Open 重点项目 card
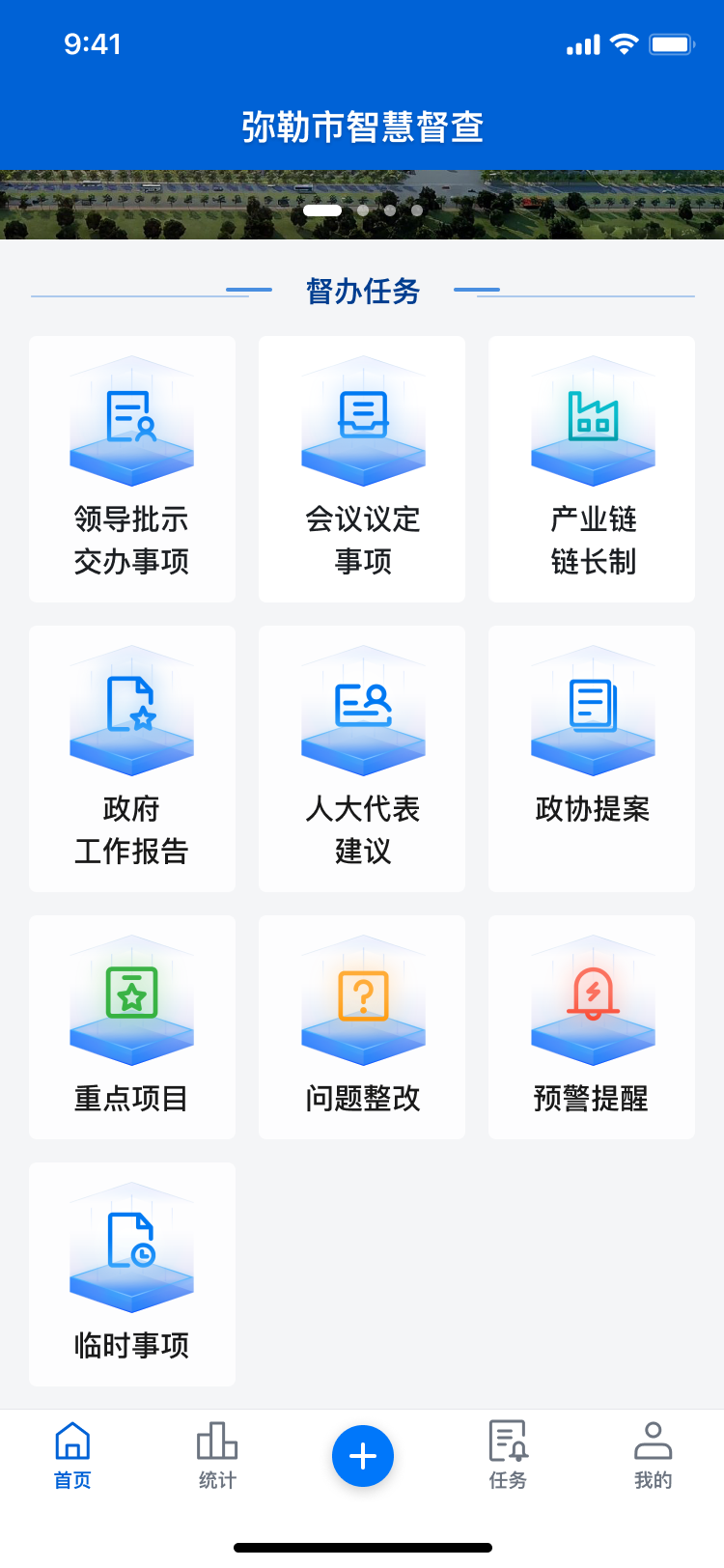The image size is (724, 1568). click(x=132, y=1027)
